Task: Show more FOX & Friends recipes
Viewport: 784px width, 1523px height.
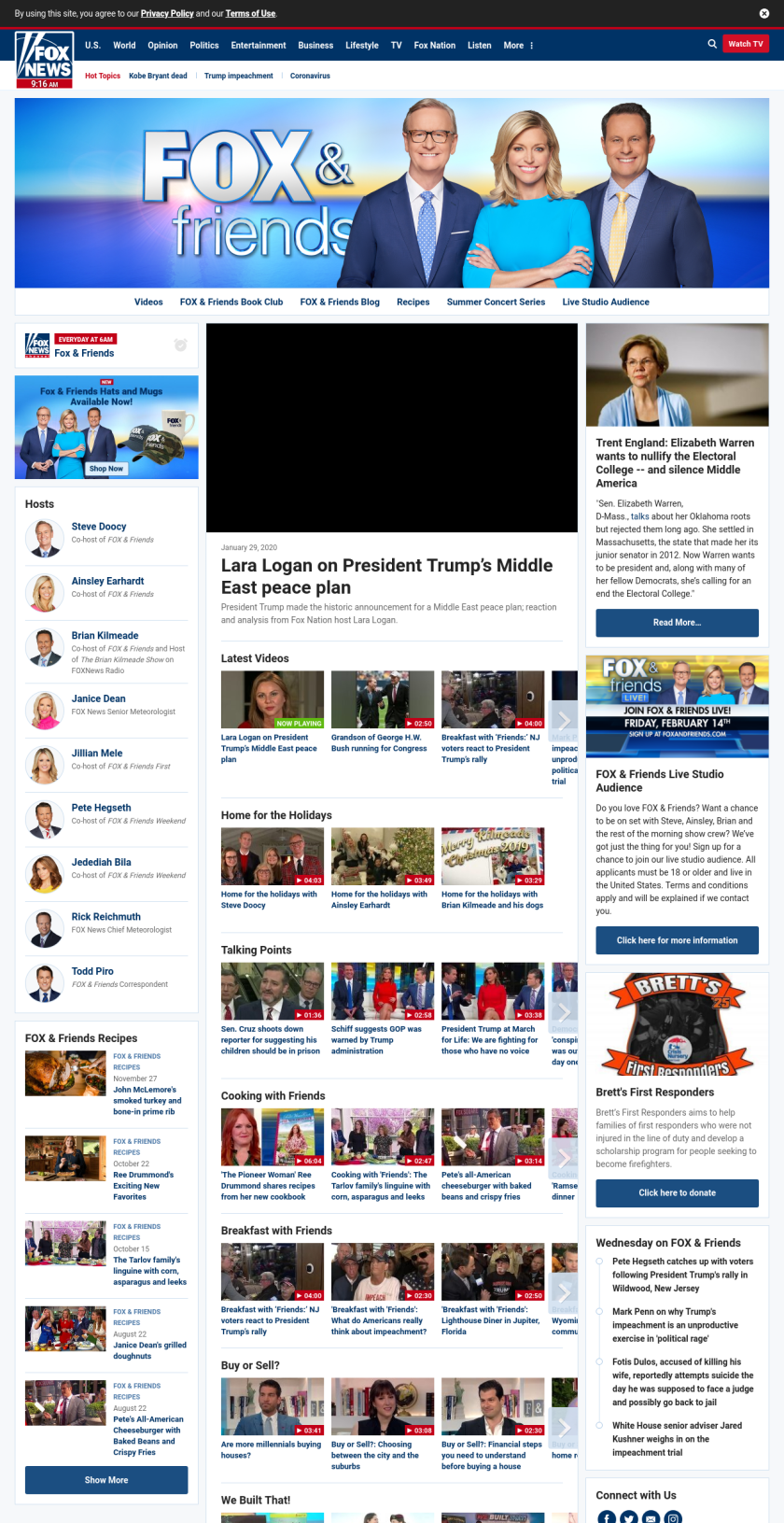Action: coord(106,1480)
